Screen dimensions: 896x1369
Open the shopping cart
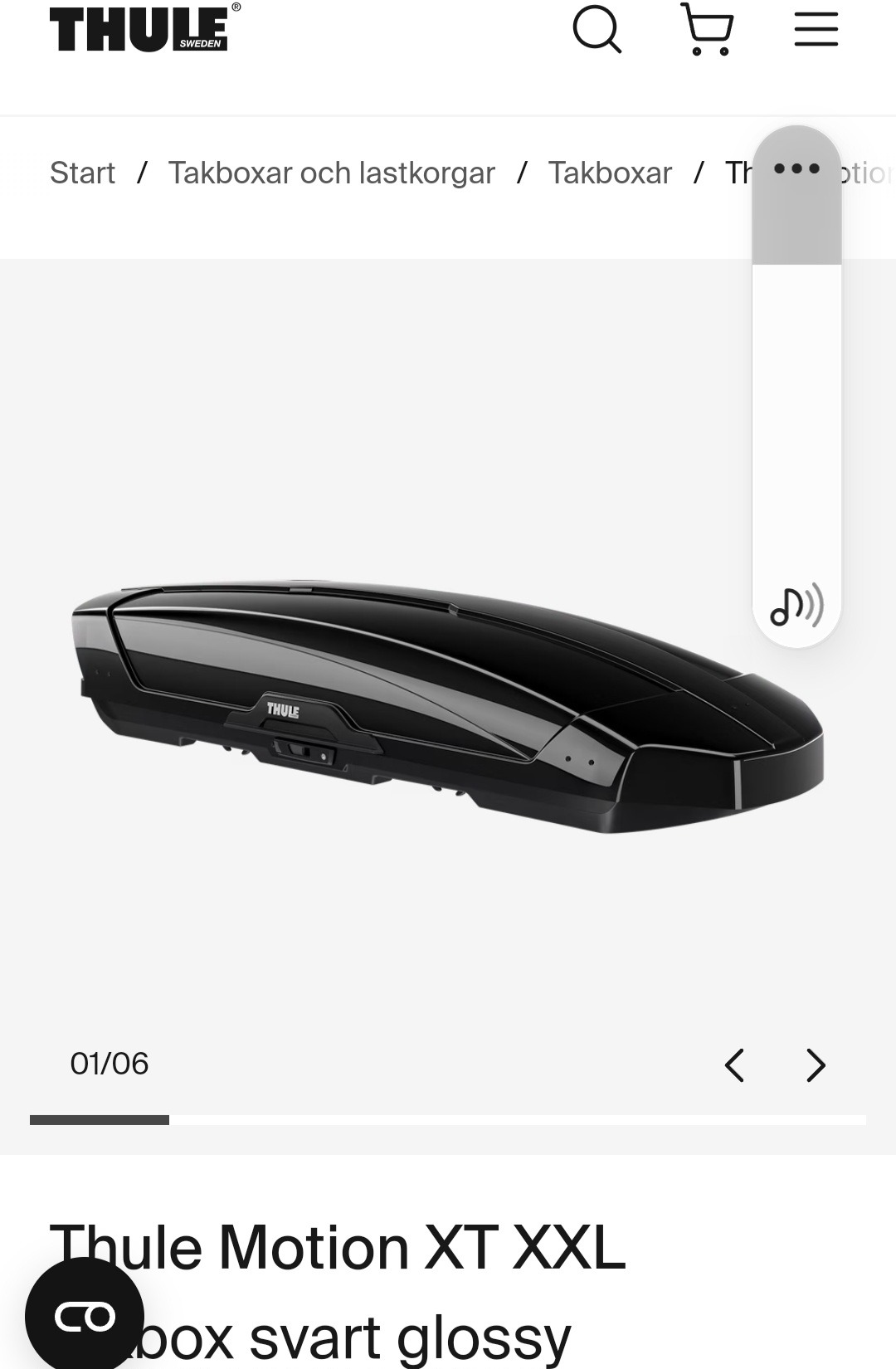(707, 30)
